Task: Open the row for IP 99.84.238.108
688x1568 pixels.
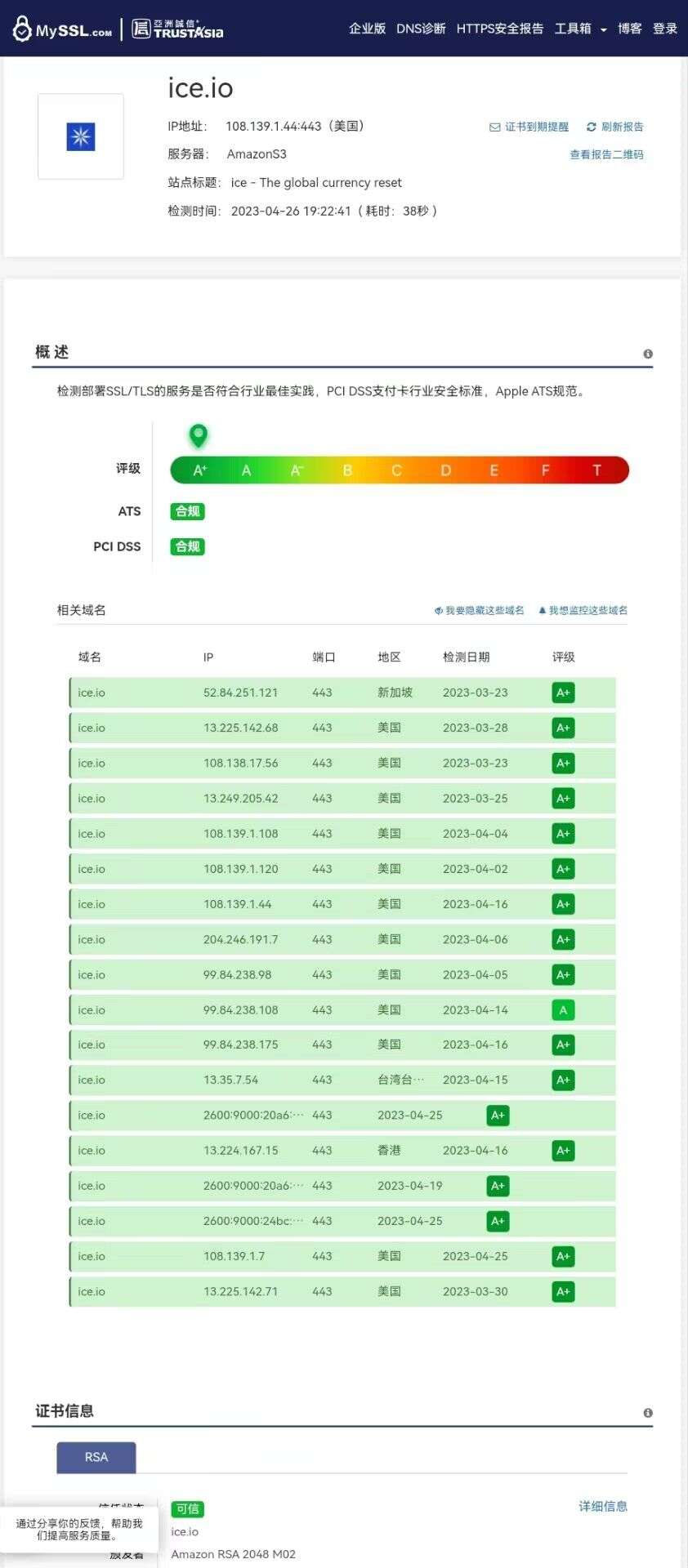Action: click(x=342, y=1010)
